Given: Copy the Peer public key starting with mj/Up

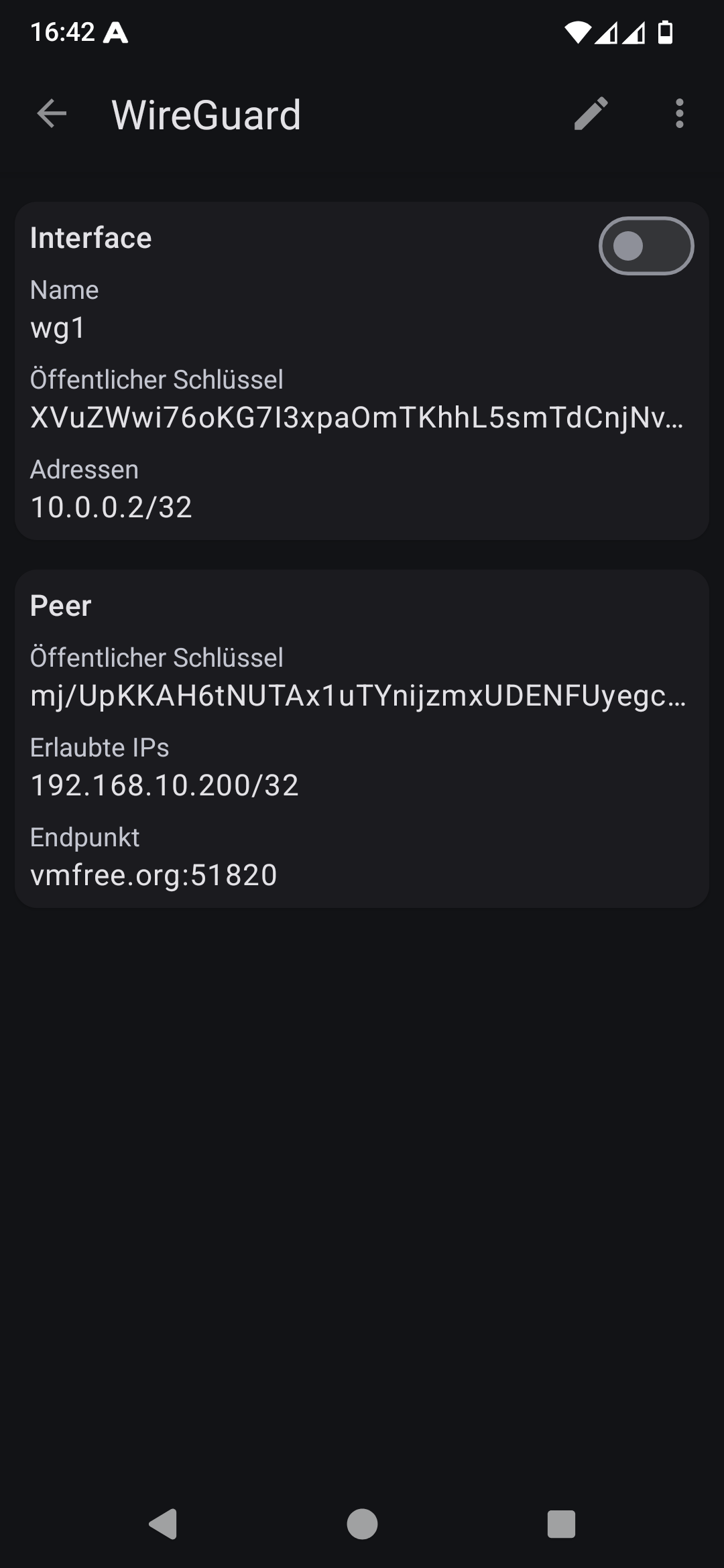Looking at the screenshot, I should coord(358,696).
